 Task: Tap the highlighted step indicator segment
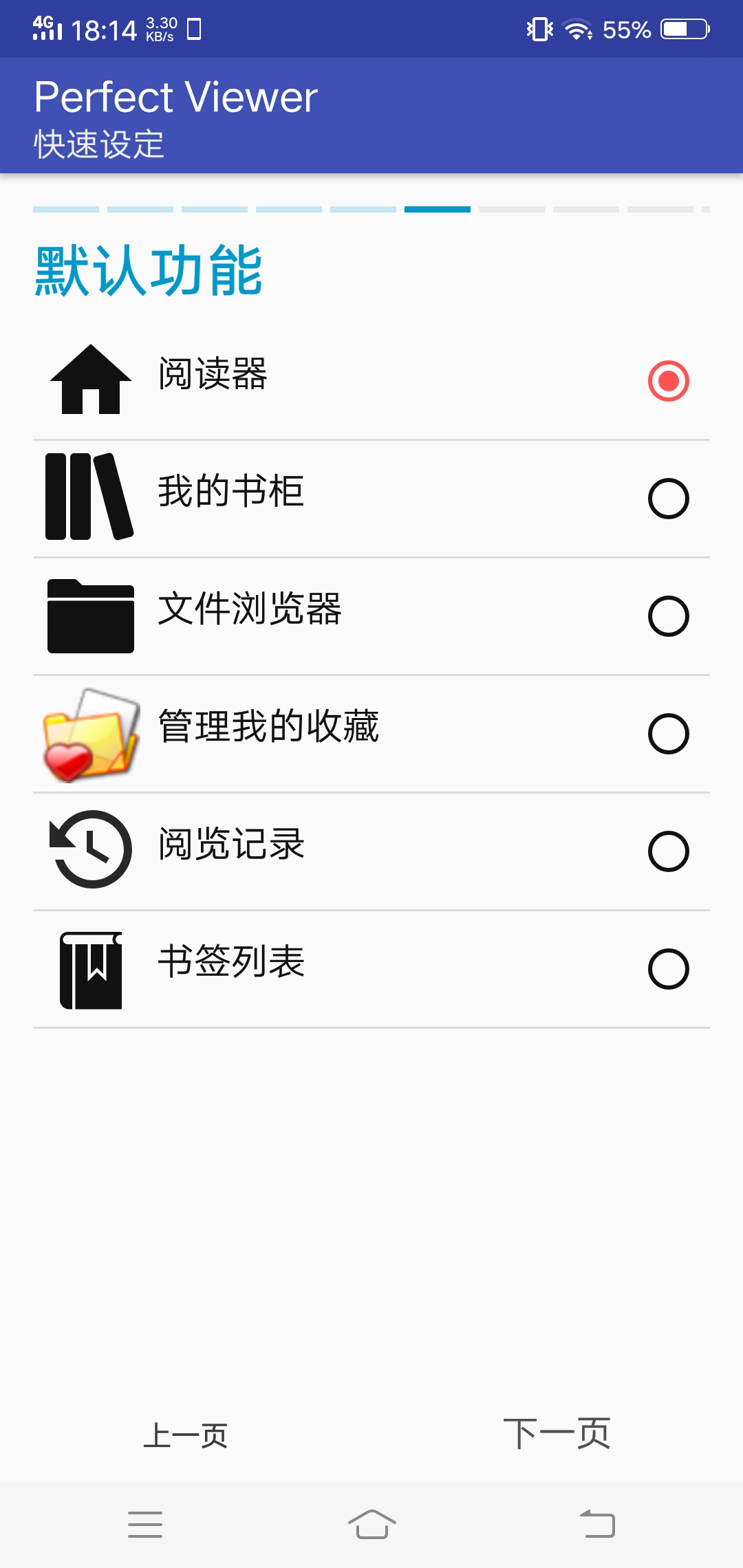[x=437, y=210]
